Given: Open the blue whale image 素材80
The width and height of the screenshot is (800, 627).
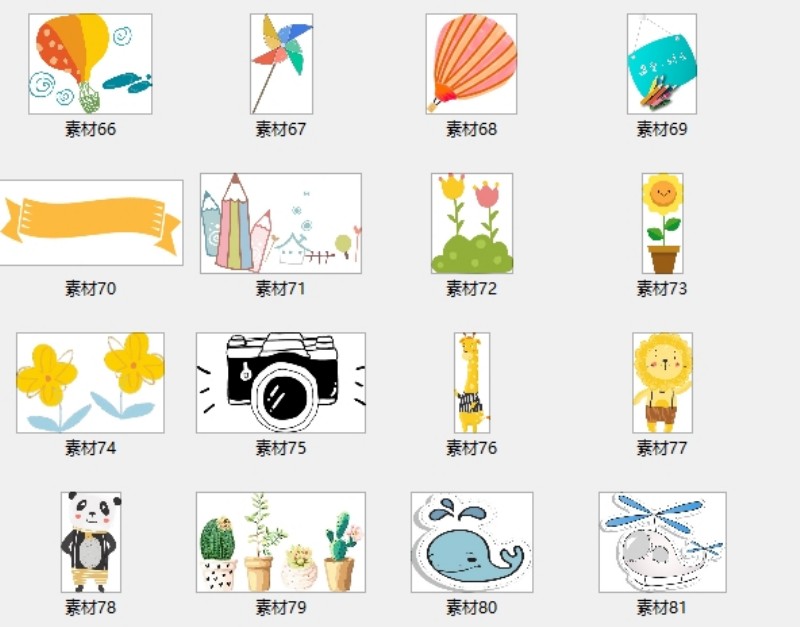Looking at the screenshot, I should 471,542.
